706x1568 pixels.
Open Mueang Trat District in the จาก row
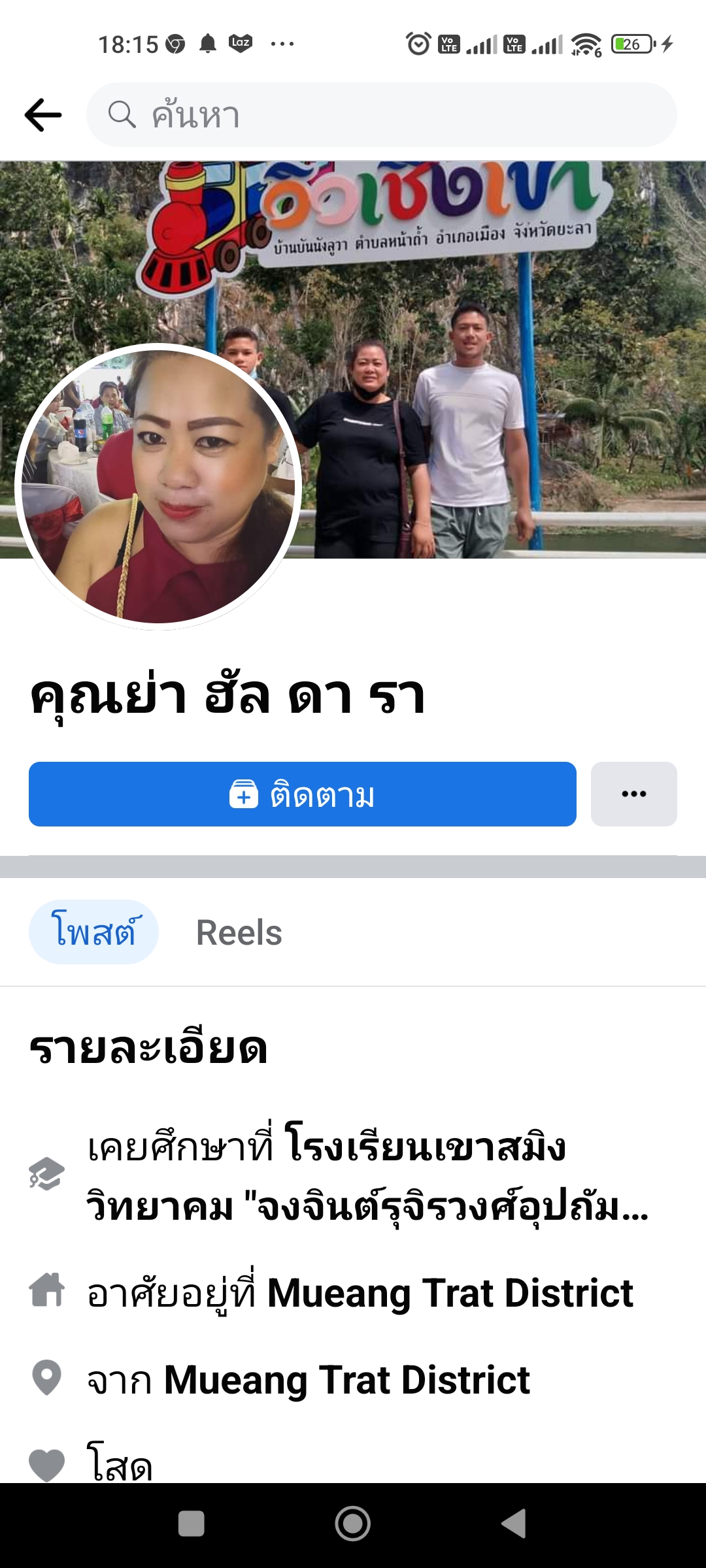[x=346, y=1380]
